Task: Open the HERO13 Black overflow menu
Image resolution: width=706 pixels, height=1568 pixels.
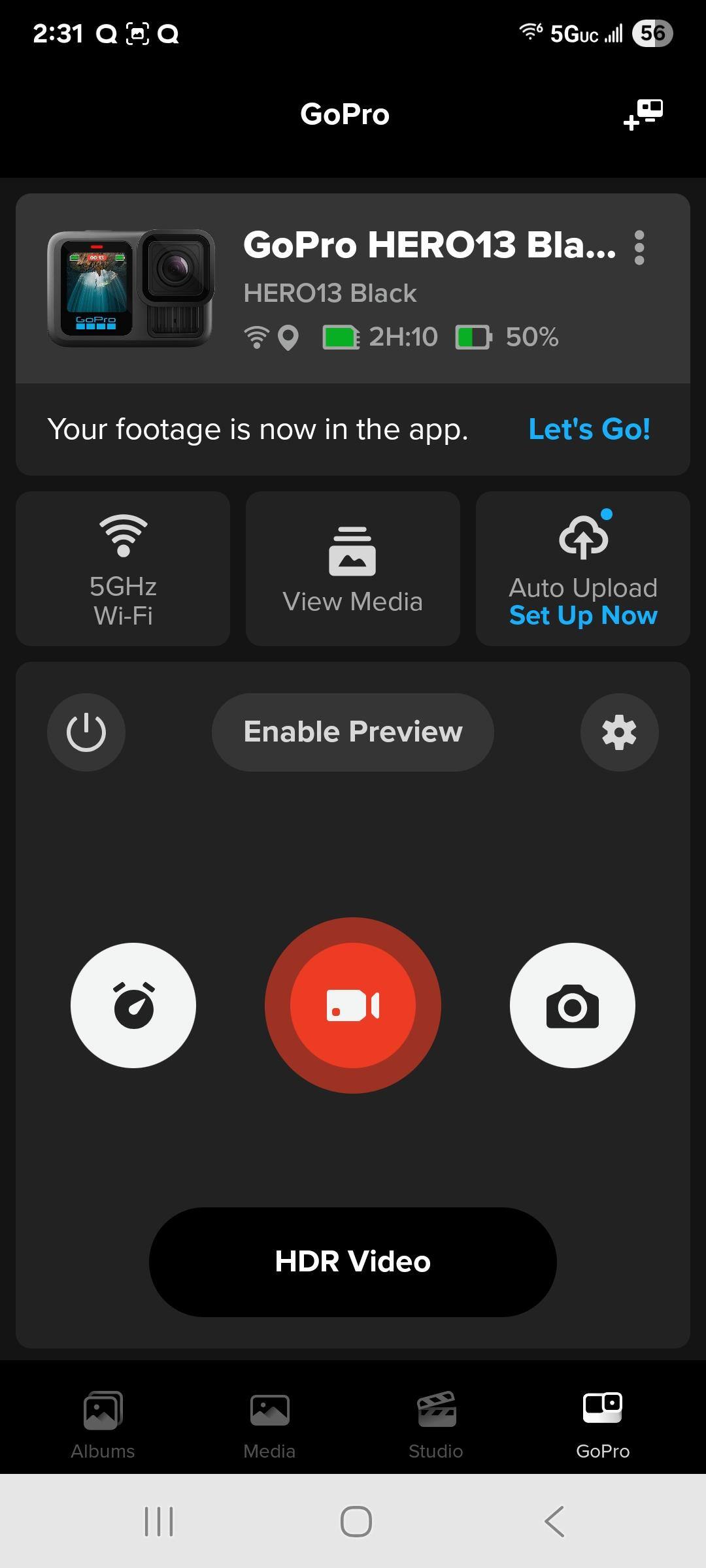Action: pyautogui.click(x=639, y=248)
